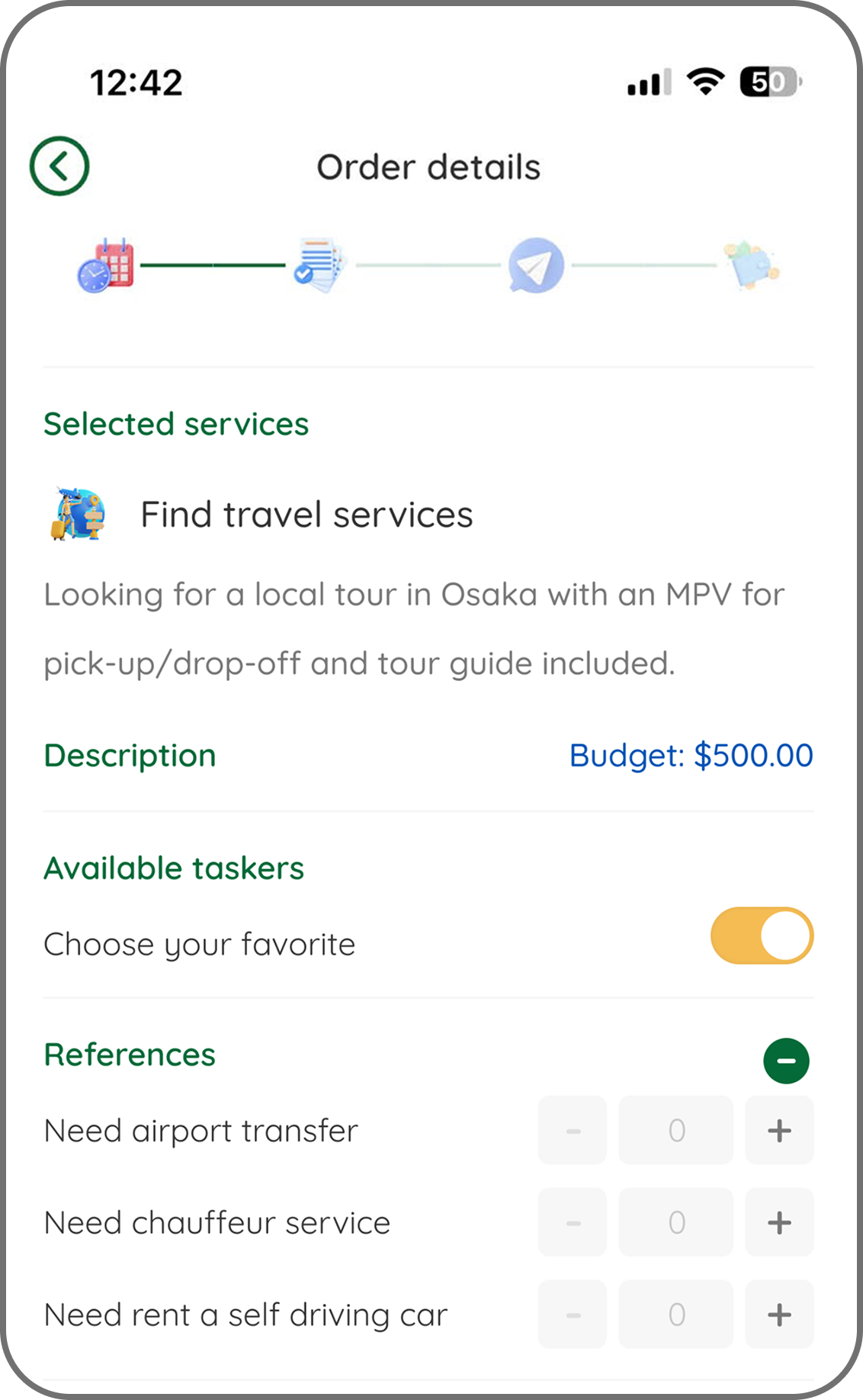The image size is (863, 1400).
Task: Select the wallet payment step icon
Action: 753,266
